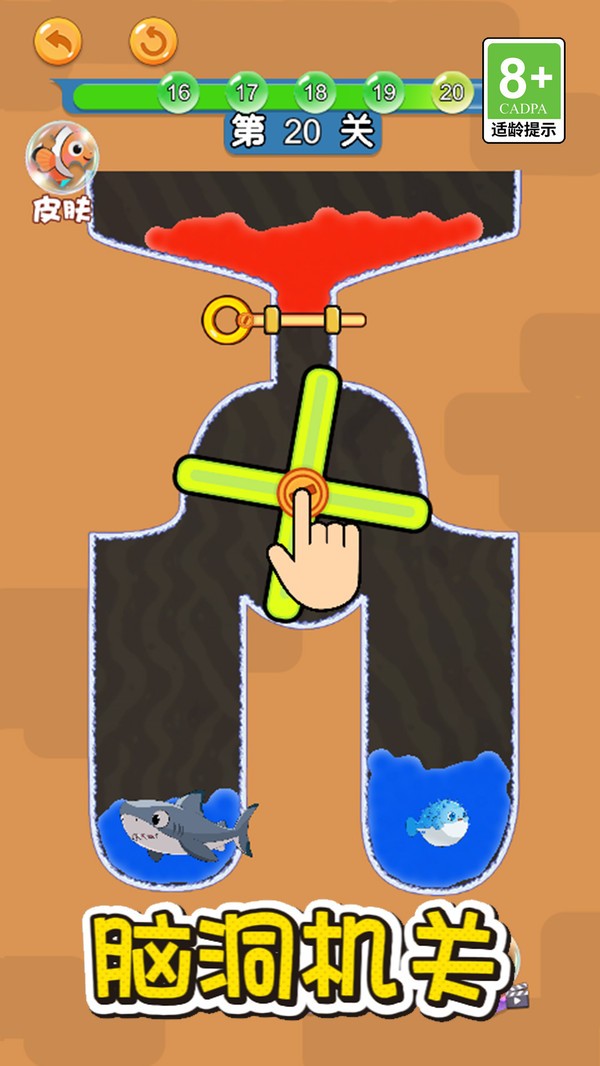The width and height of the screenshot is (600, 1066).
Task: Restart the level with the reset icon
Action: [153, 42]
